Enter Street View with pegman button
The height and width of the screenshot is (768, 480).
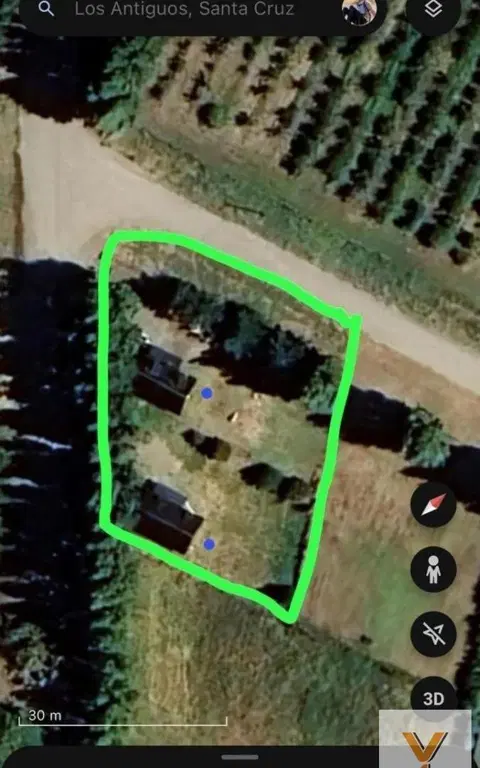pos(433,569)
